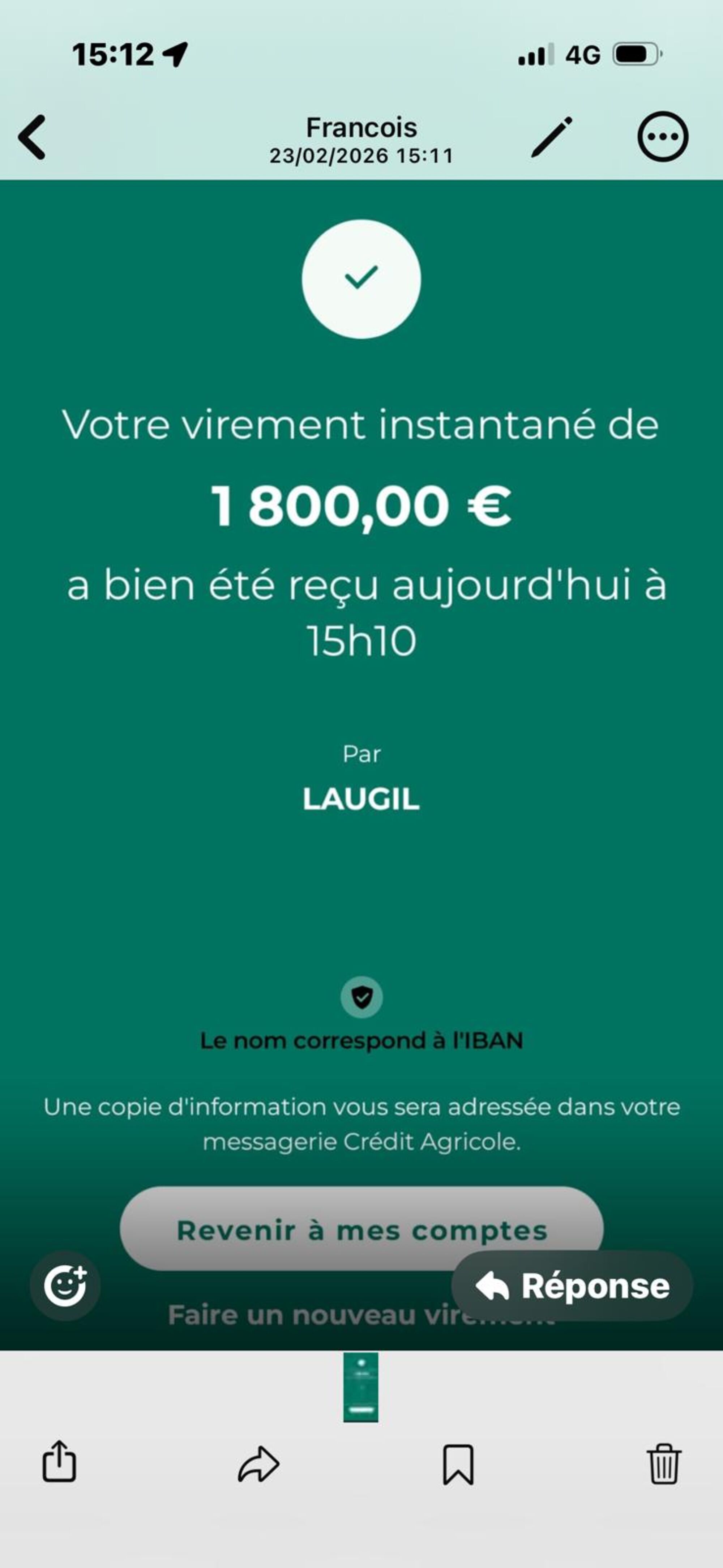Tap the Réponse button to reply

click(x=572, y=1286)
